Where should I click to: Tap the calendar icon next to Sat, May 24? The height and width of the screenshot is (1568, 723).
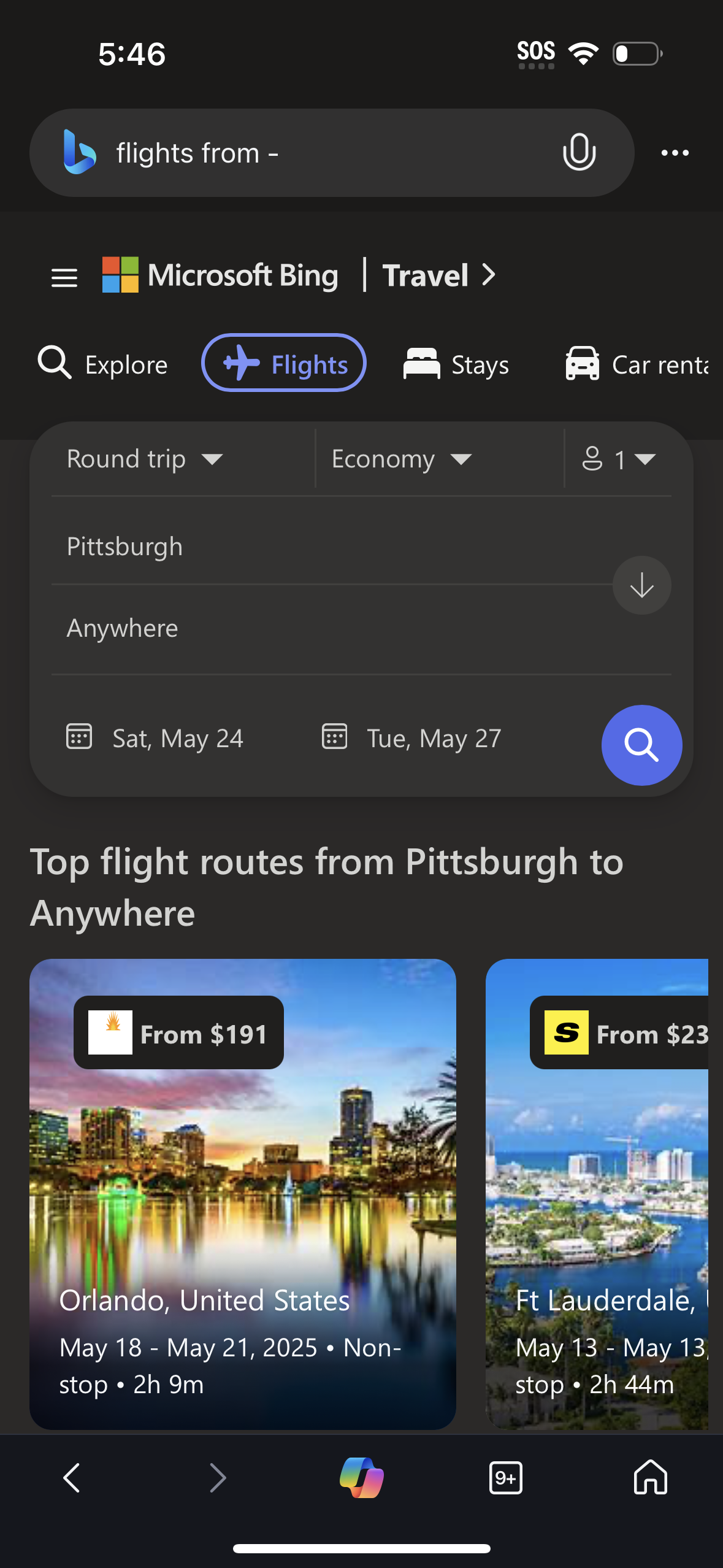click(x=78, y=737)
